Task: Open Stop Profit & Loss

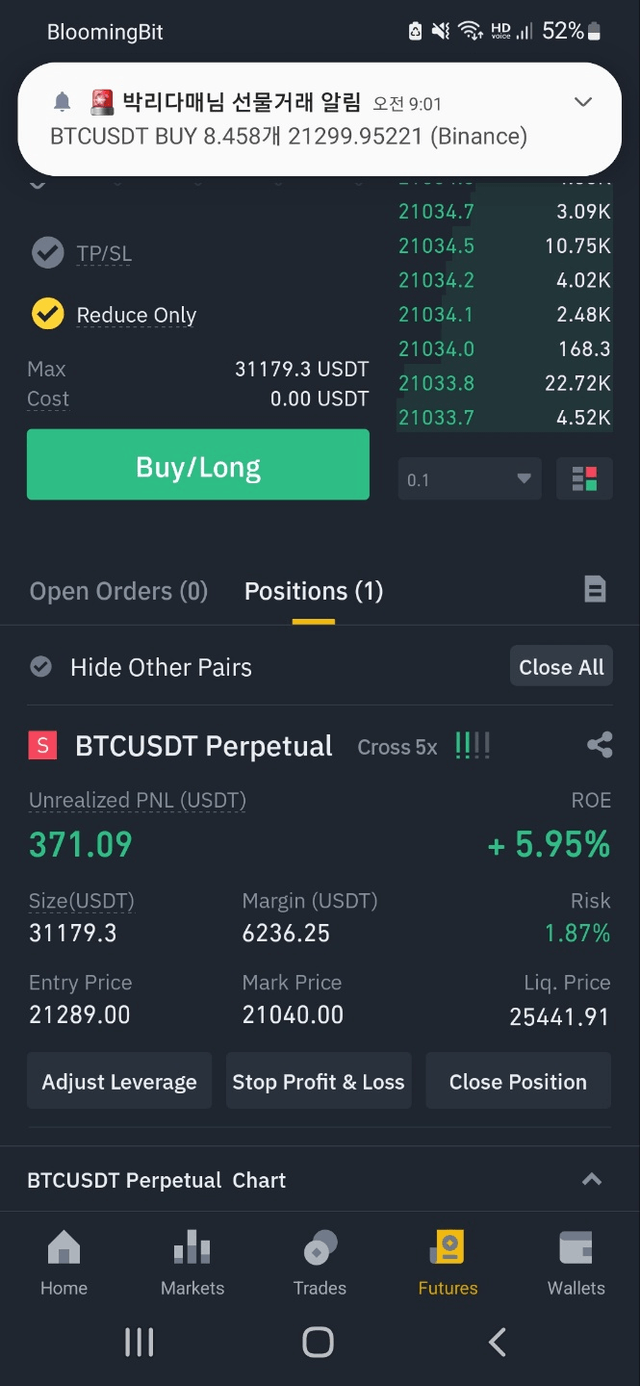Action: pyautogui.click(x=318, y=1081)
